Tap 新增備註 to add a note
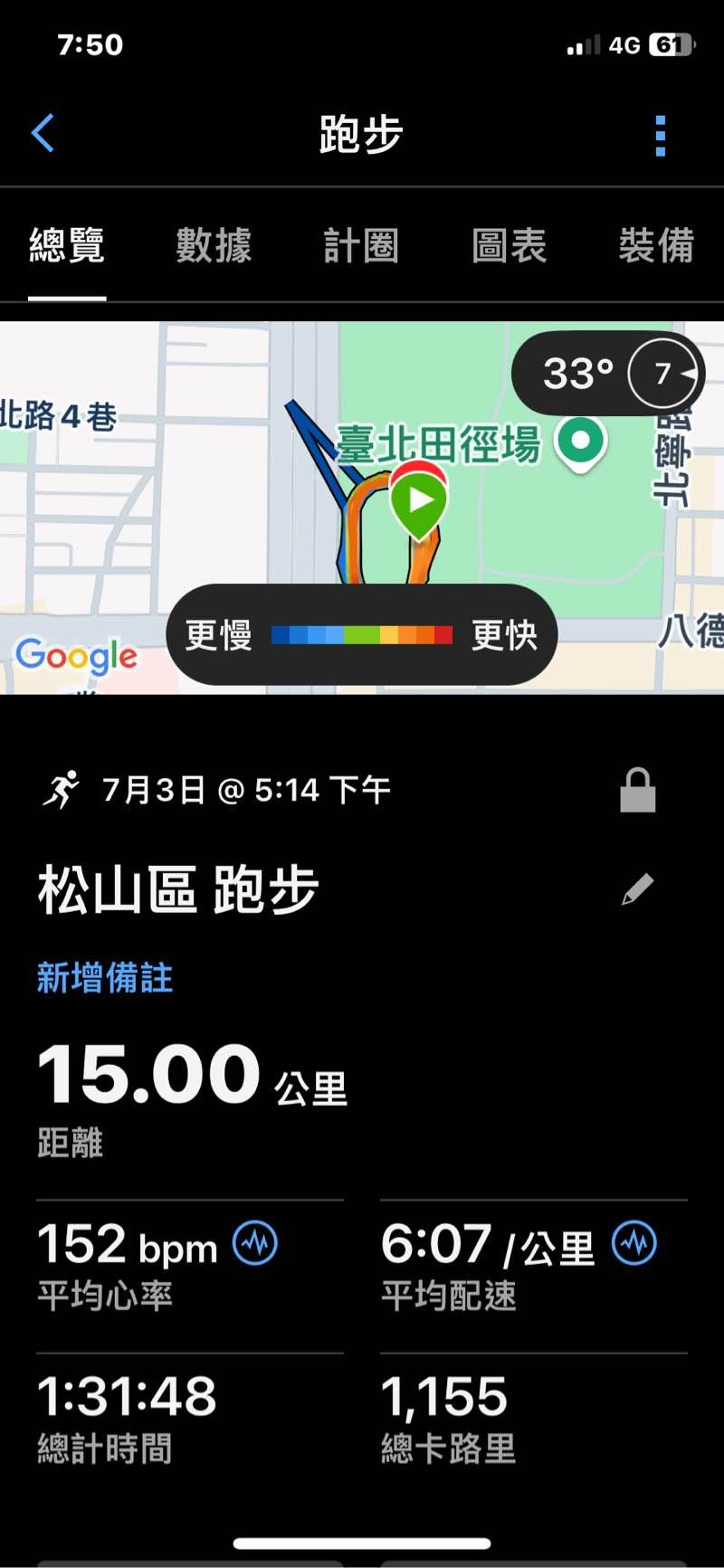Viewport: 724px width, 1568px height. click(105, 978)
